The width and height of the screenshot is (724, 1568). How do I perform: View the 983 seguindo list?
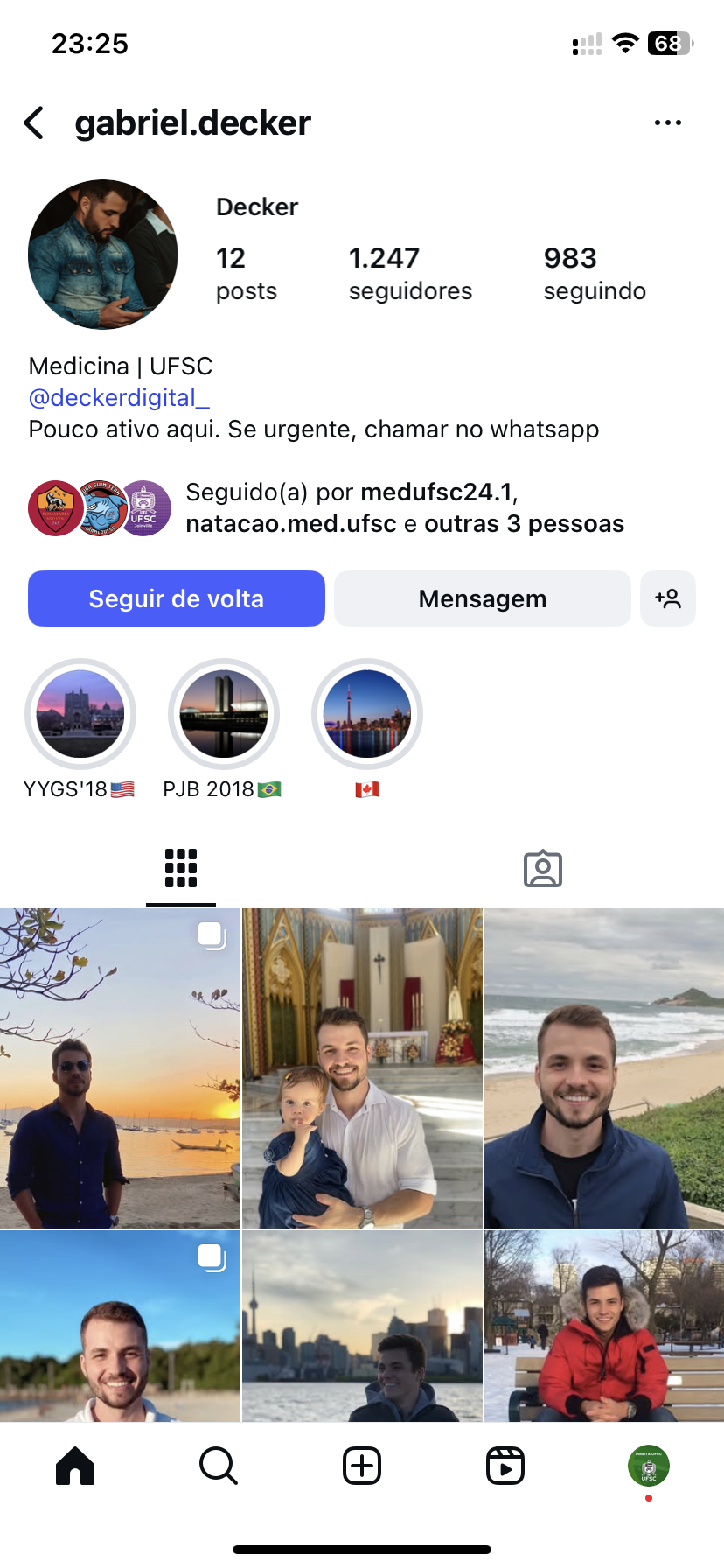click(594, 273)
